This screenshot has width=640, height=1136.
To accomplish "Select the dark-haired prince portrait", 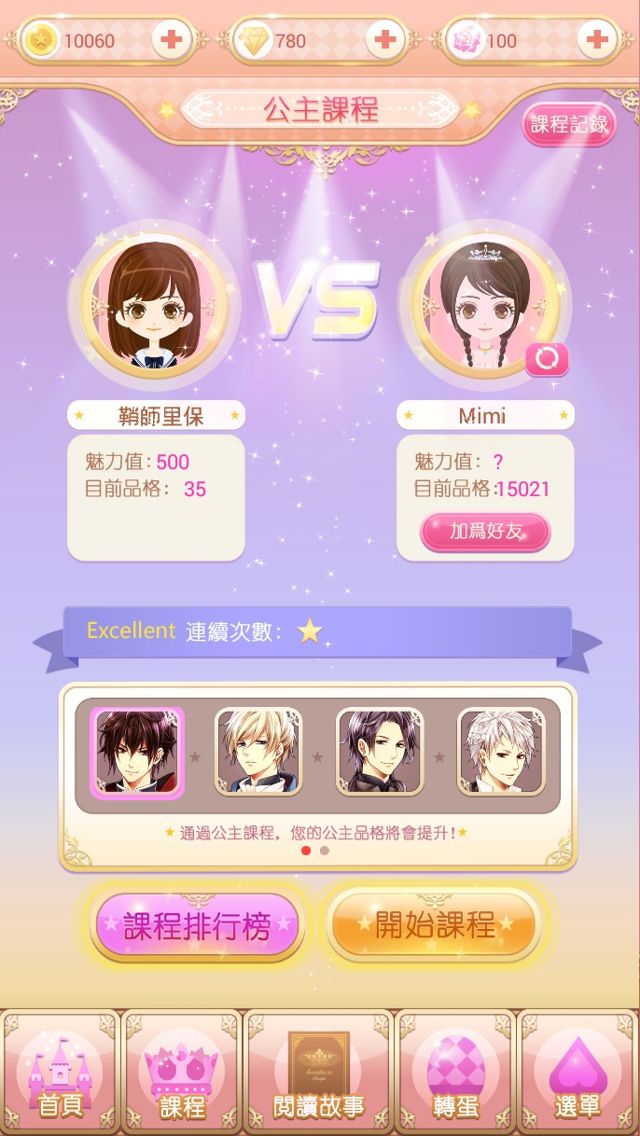I will (x=138, y=752).
